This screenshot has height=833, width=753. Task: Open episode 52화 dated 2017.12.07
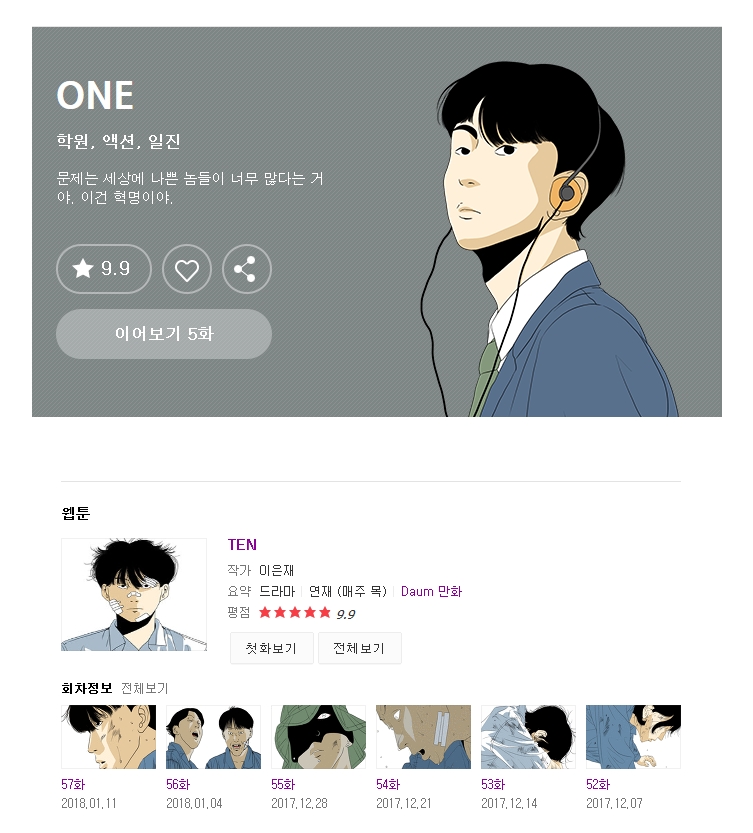point(633,738)
